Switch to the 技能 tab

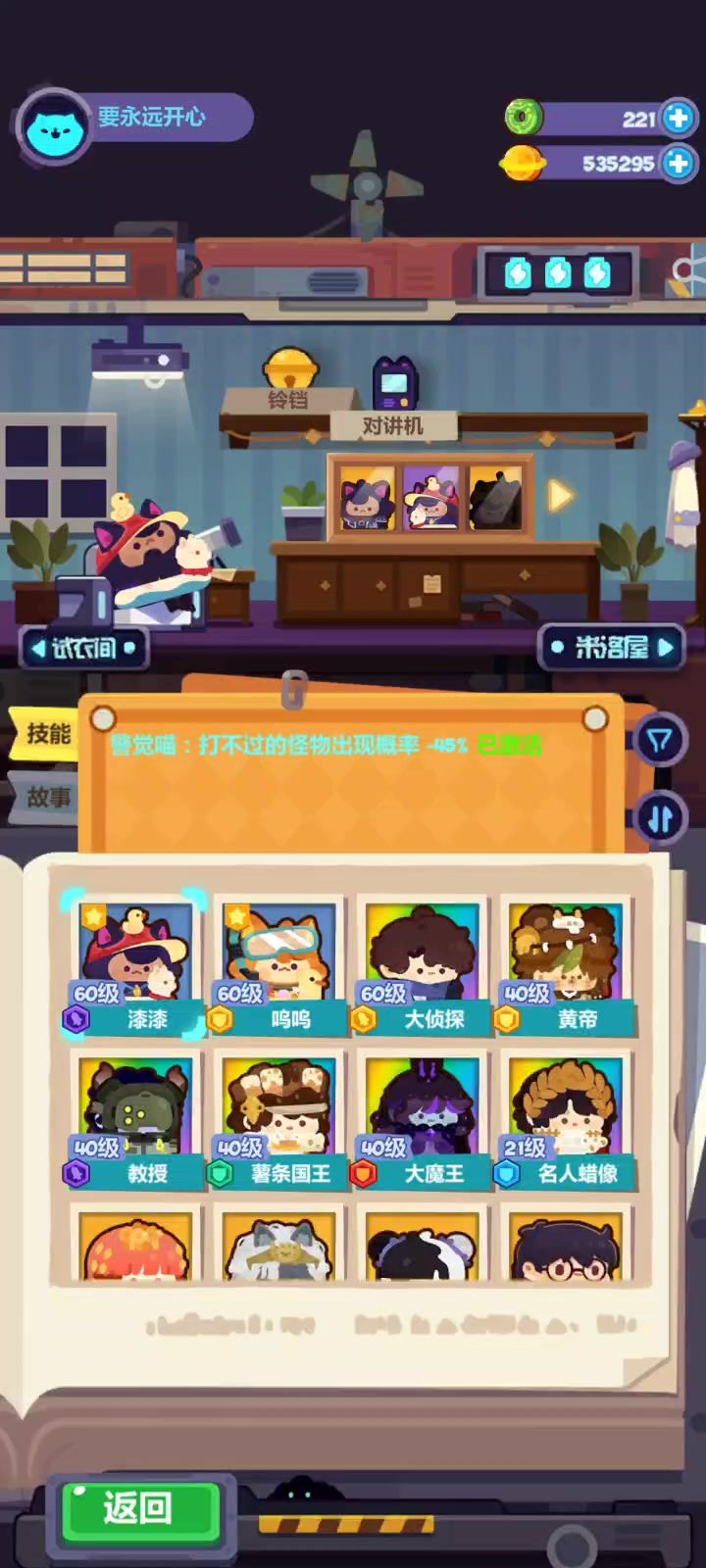click(x=47, y=733)
